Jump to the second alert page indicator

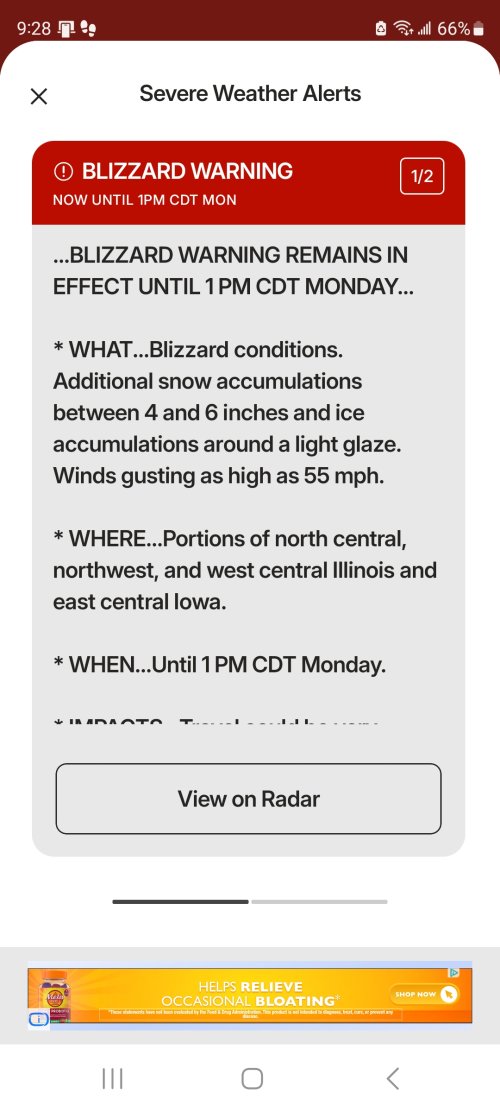click(319, 901)
